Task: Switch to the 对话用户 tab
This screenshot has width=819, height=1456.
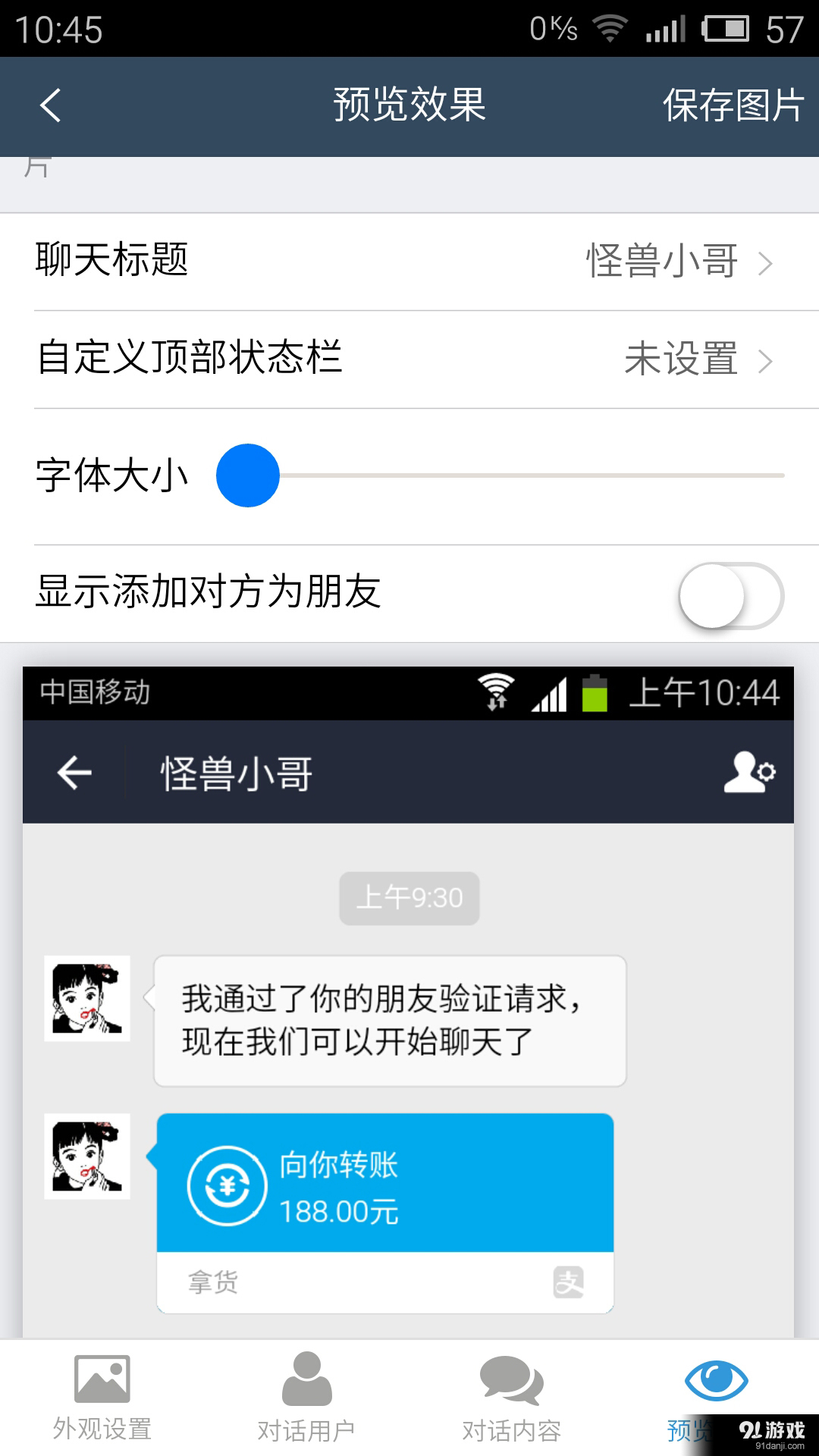Action: pos(306,1397)
